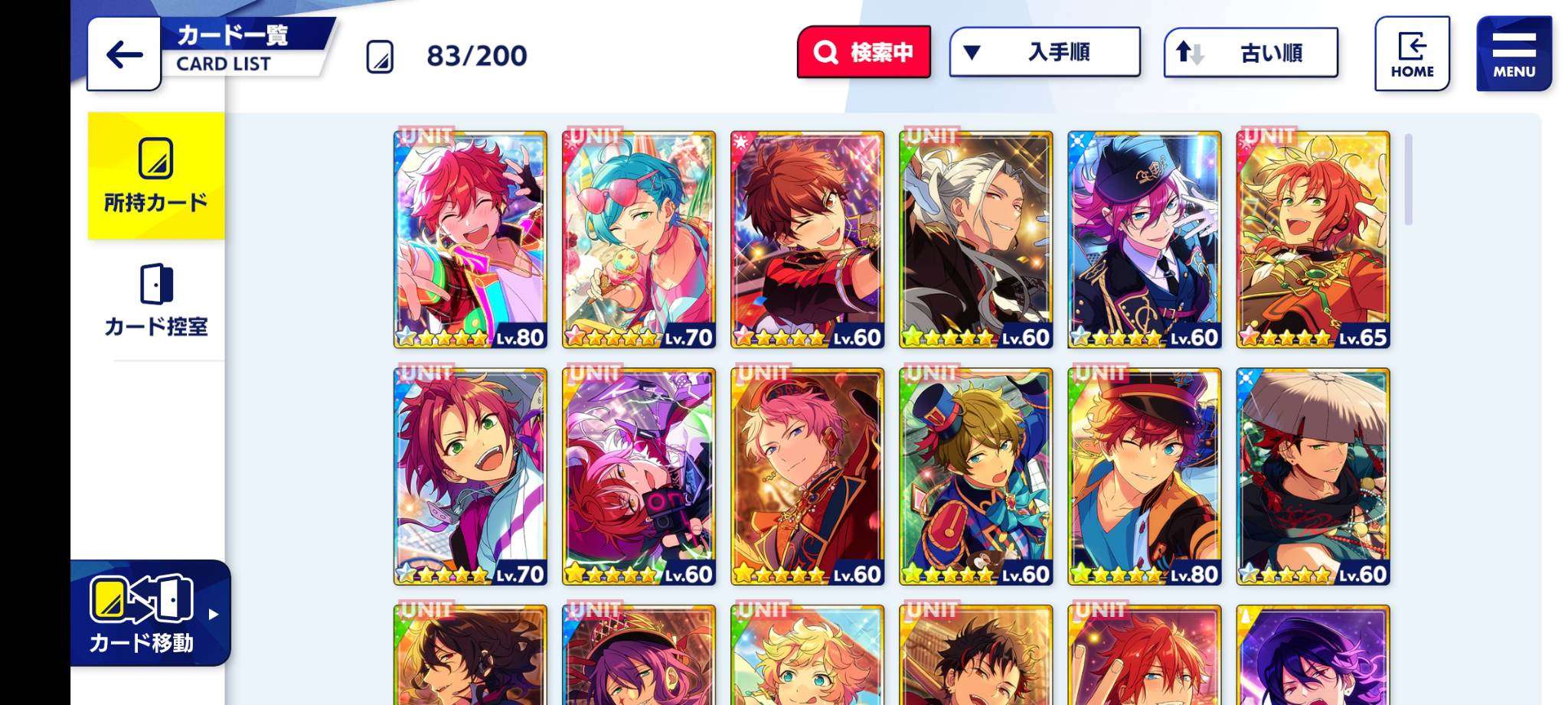The height and width of the screenshot is (705, 1568).
Task: Open the navy cap purple-haired Lv.60 card
Action: point(1144,240)
